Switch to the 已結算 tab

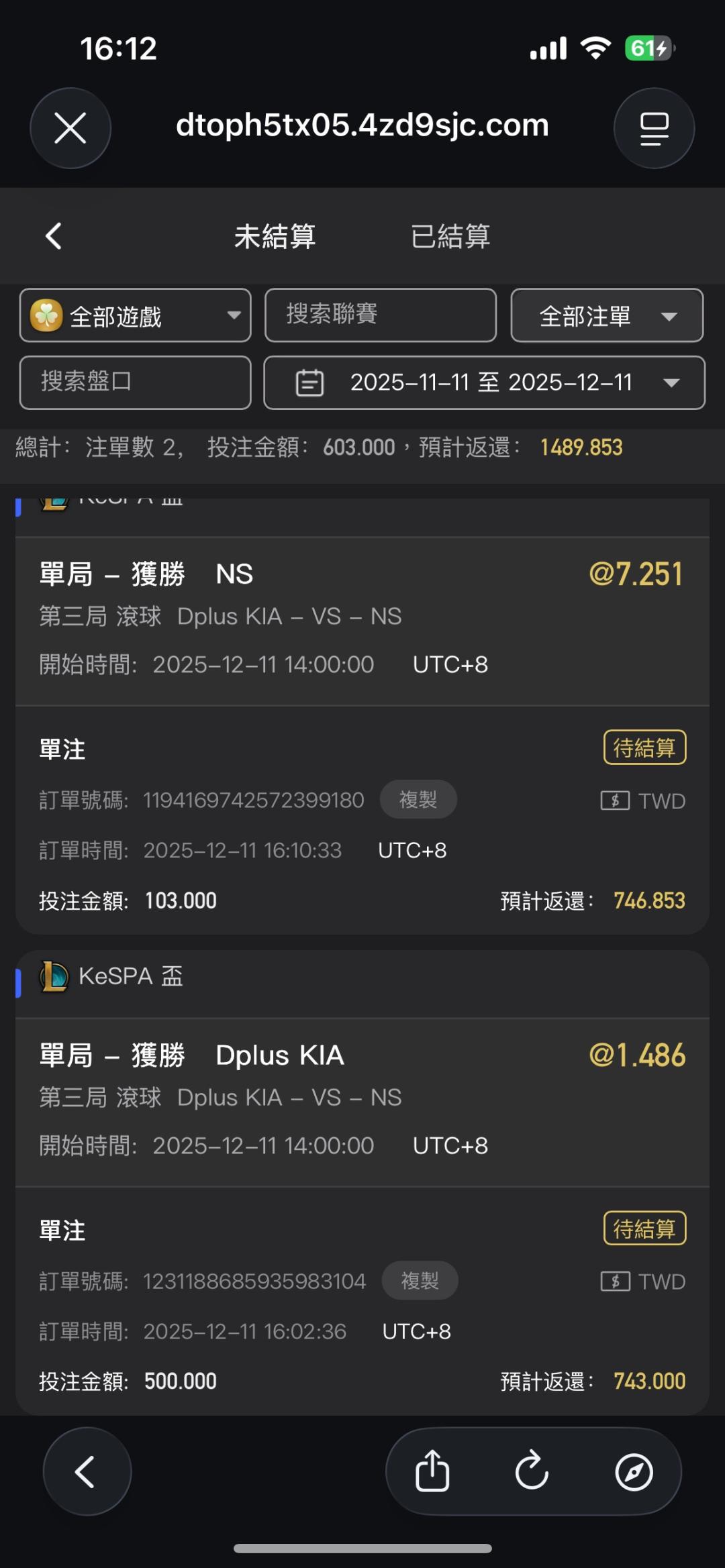[x=450, y=236]
